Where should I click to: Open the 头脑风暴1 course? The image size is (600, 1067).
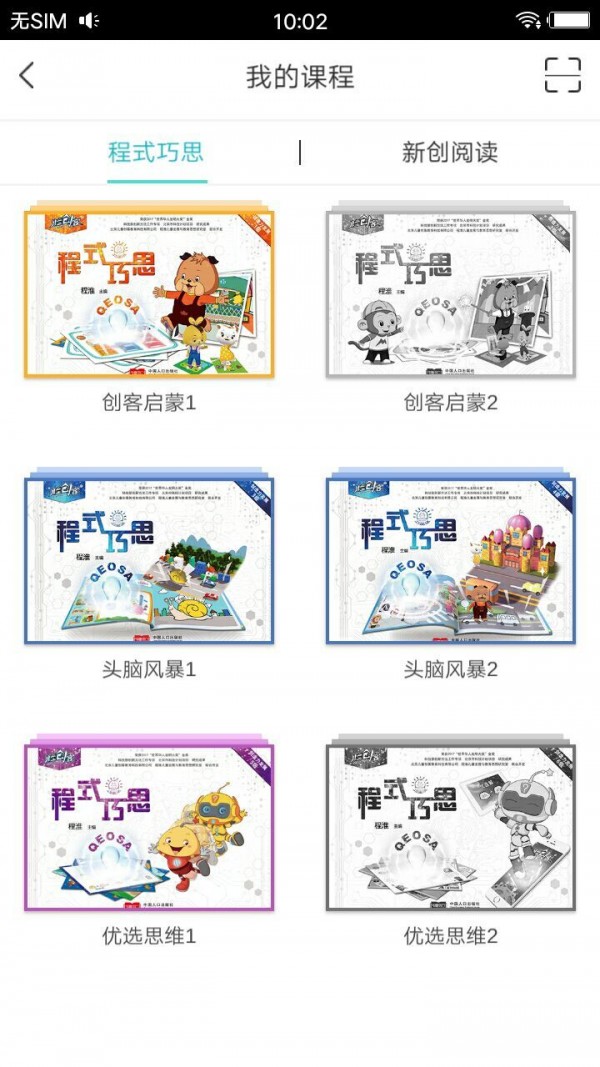[149, 558]
